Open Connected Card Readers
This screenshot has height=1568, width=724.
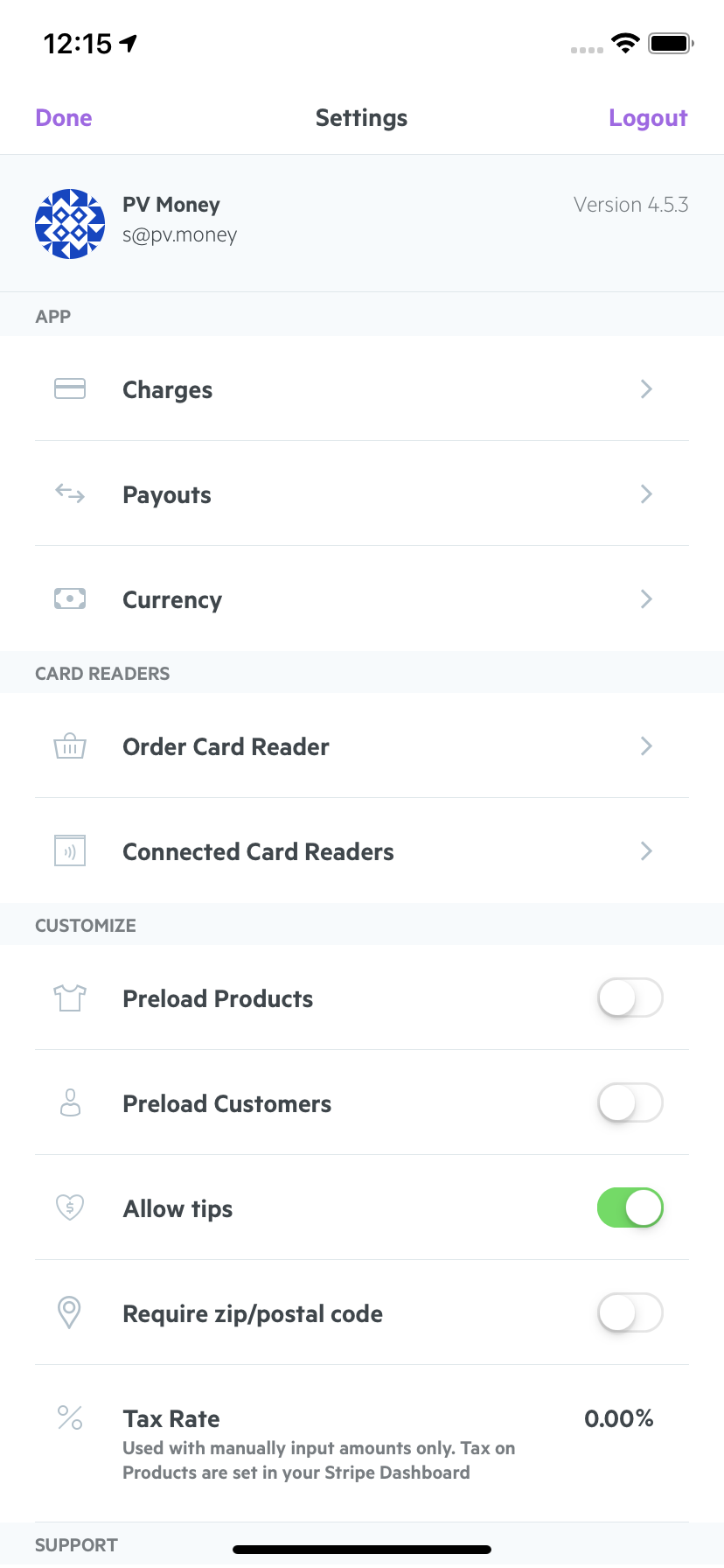tap(362, 850)
